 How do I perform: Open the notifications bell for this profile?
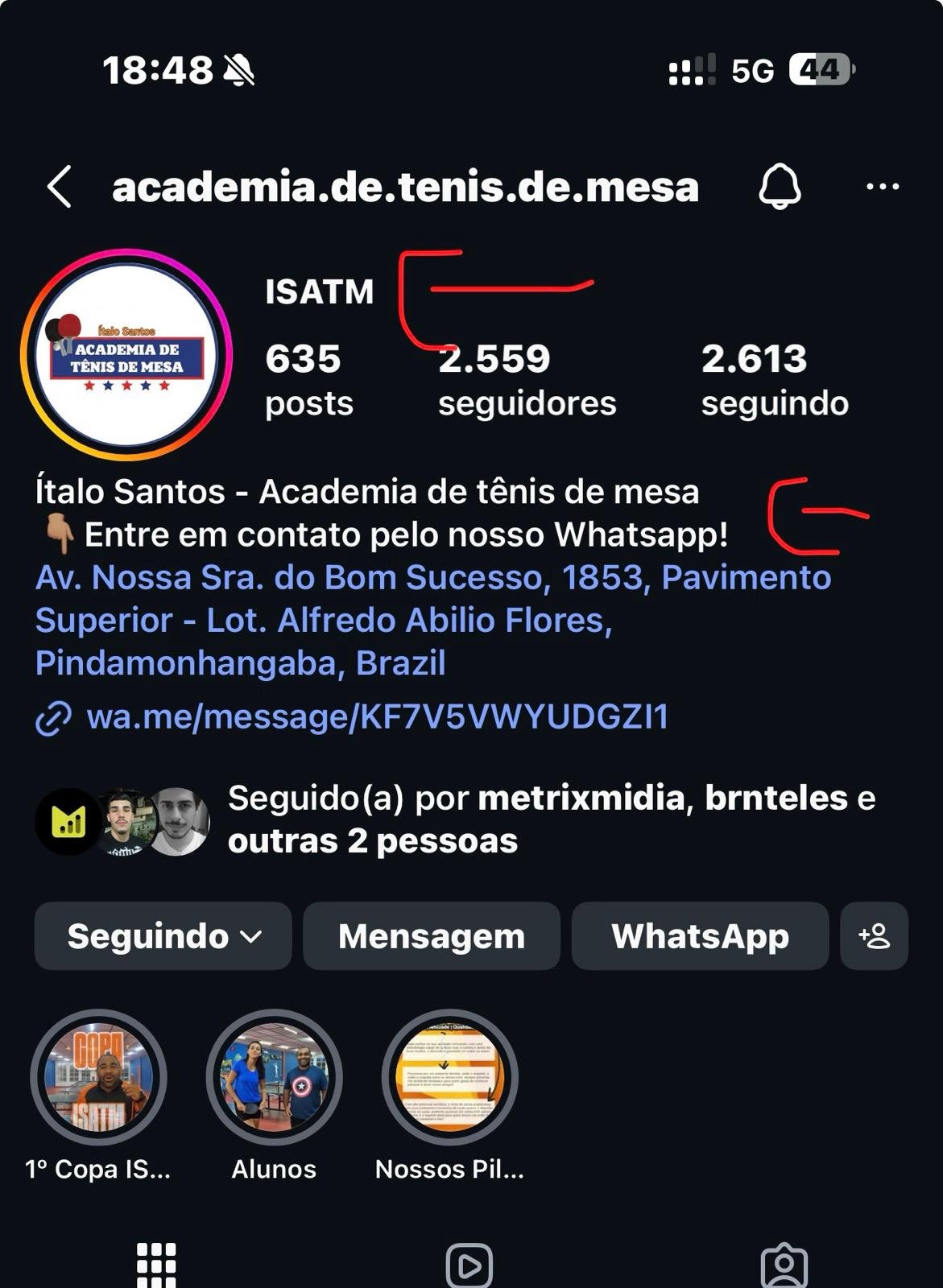tap(778, 186)
